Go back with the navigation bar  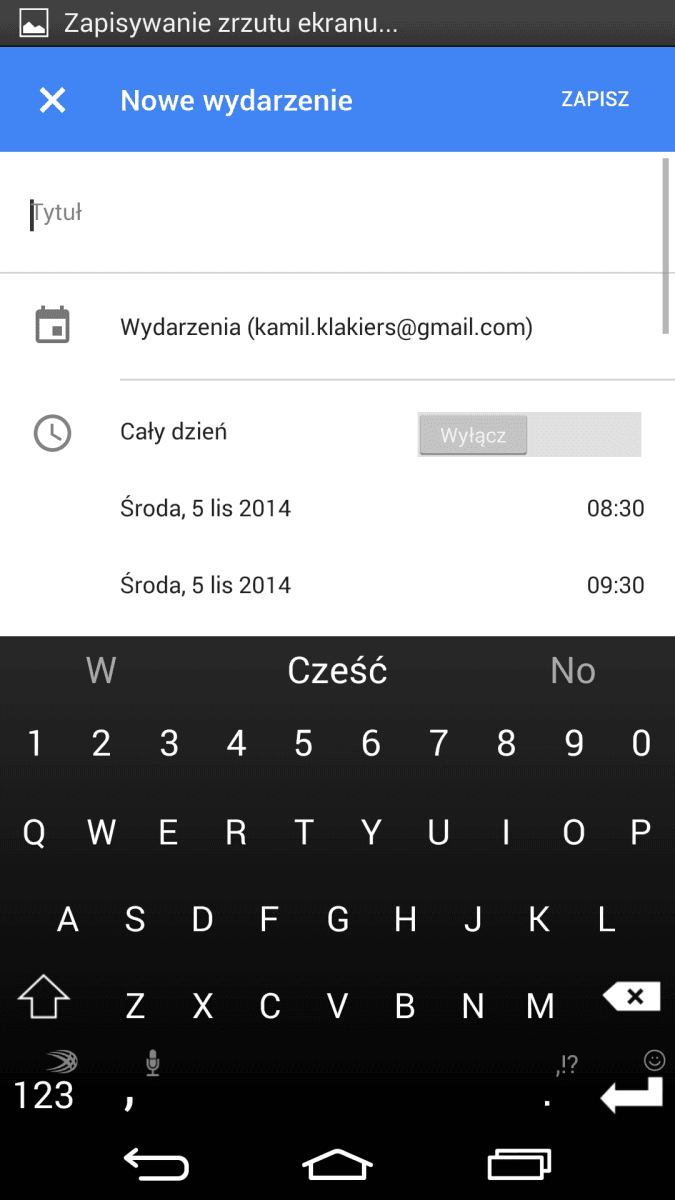(155, 1163)
